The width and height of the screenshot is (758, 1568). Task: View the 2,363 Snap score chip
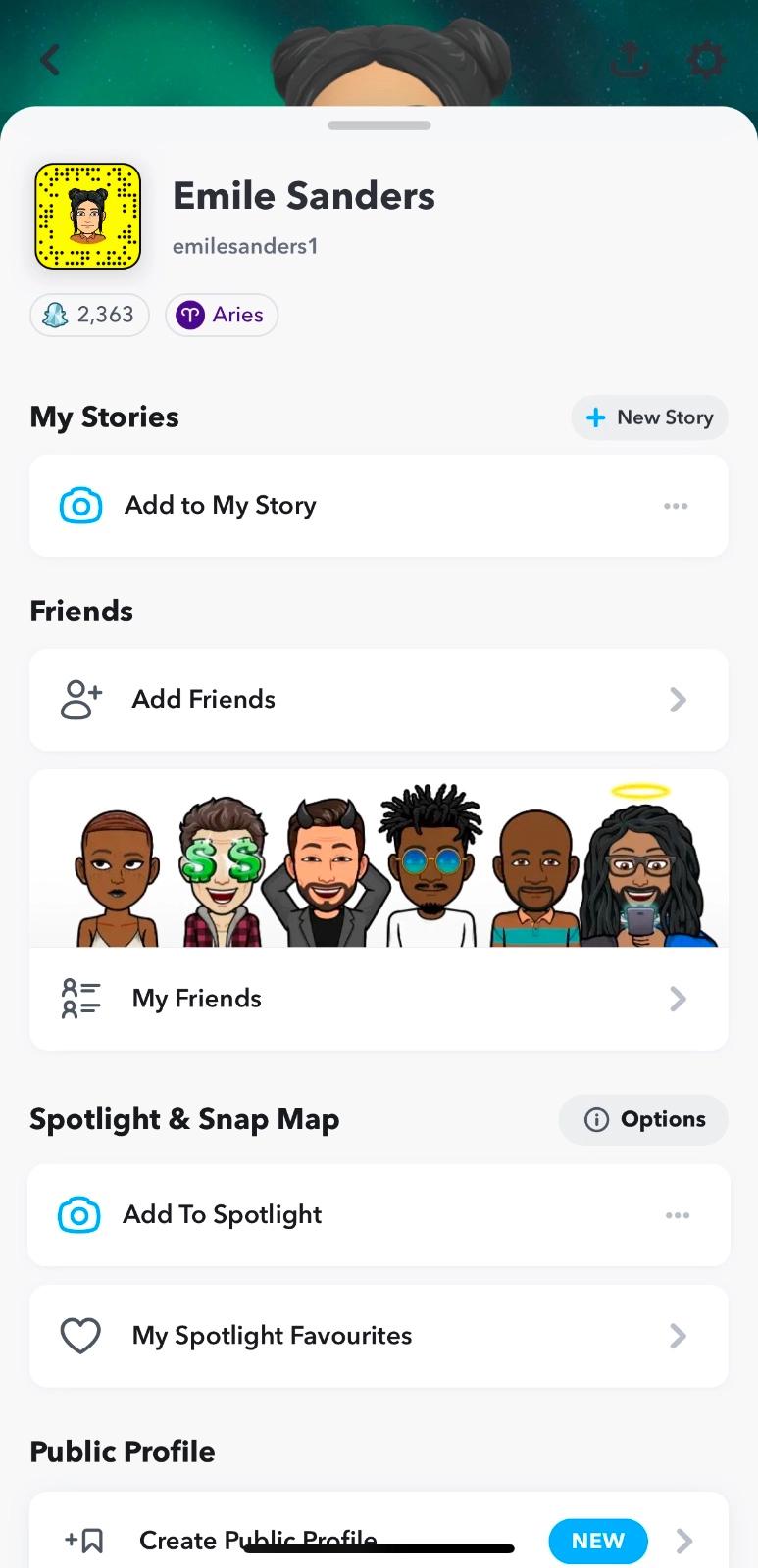click(x=90, y=315)
